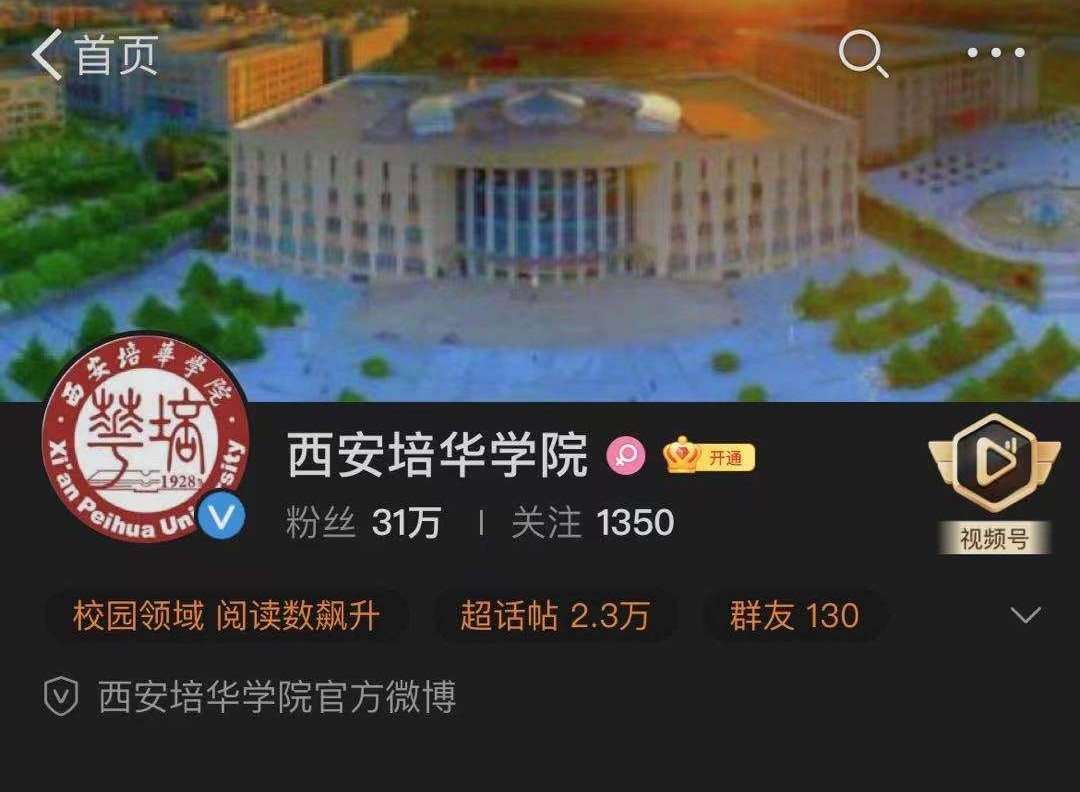Open 西安培华学院 profile avatar

[x=146, y=436]
